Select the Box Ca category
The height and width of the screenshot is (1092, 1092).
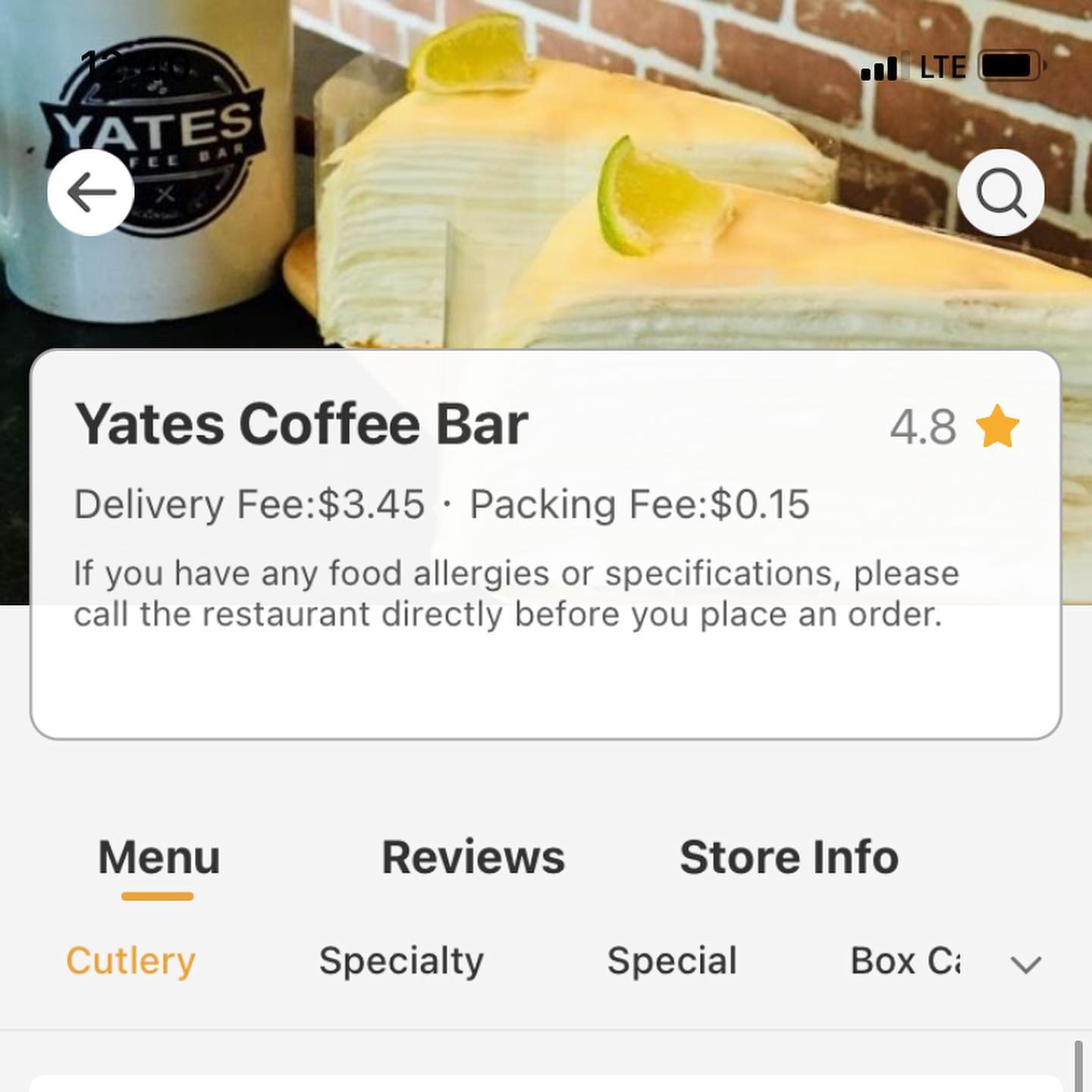[905, 961]
